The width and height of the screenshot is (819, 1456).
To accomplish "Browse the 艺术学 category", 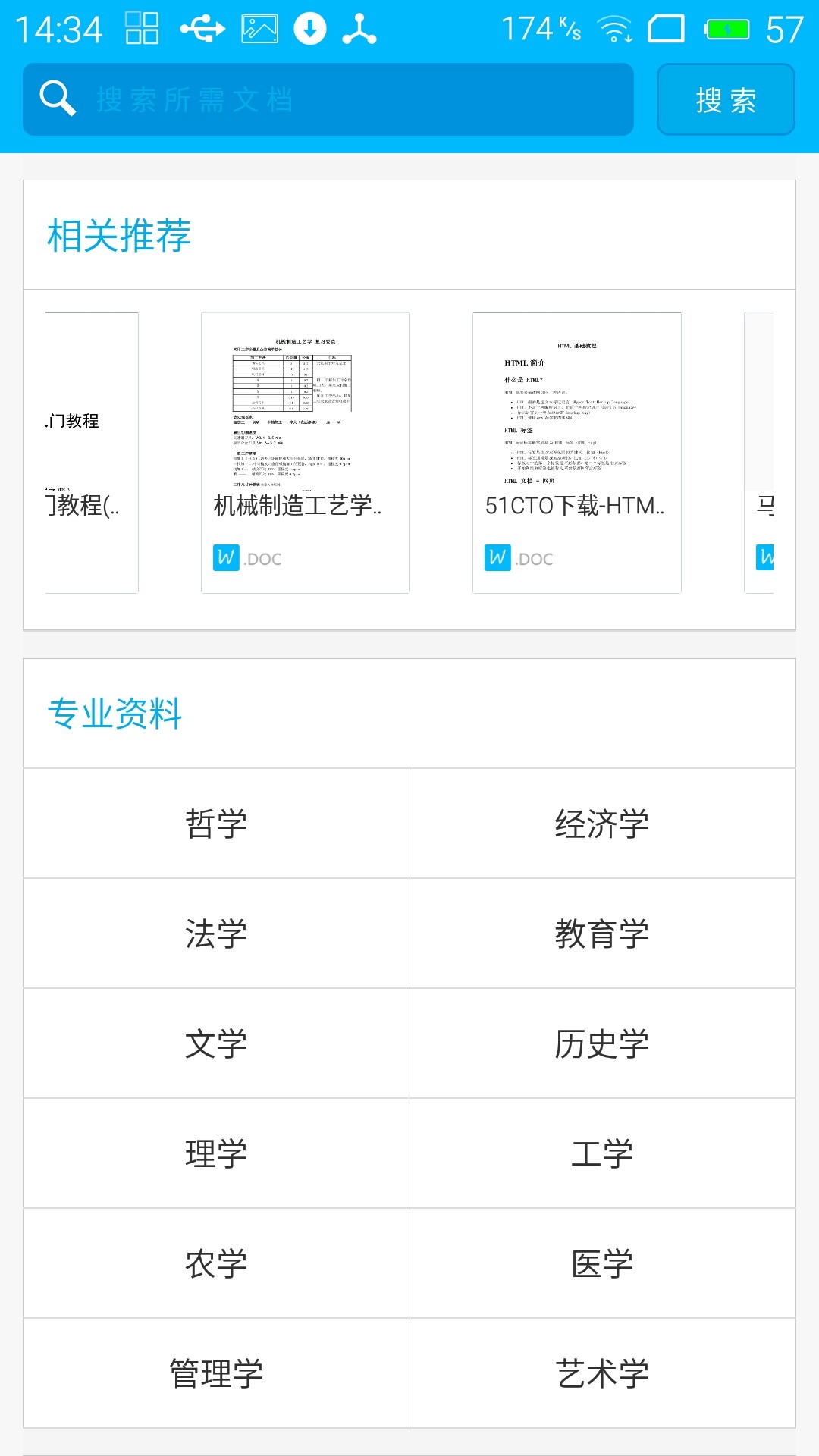I will pos(602,1373).
